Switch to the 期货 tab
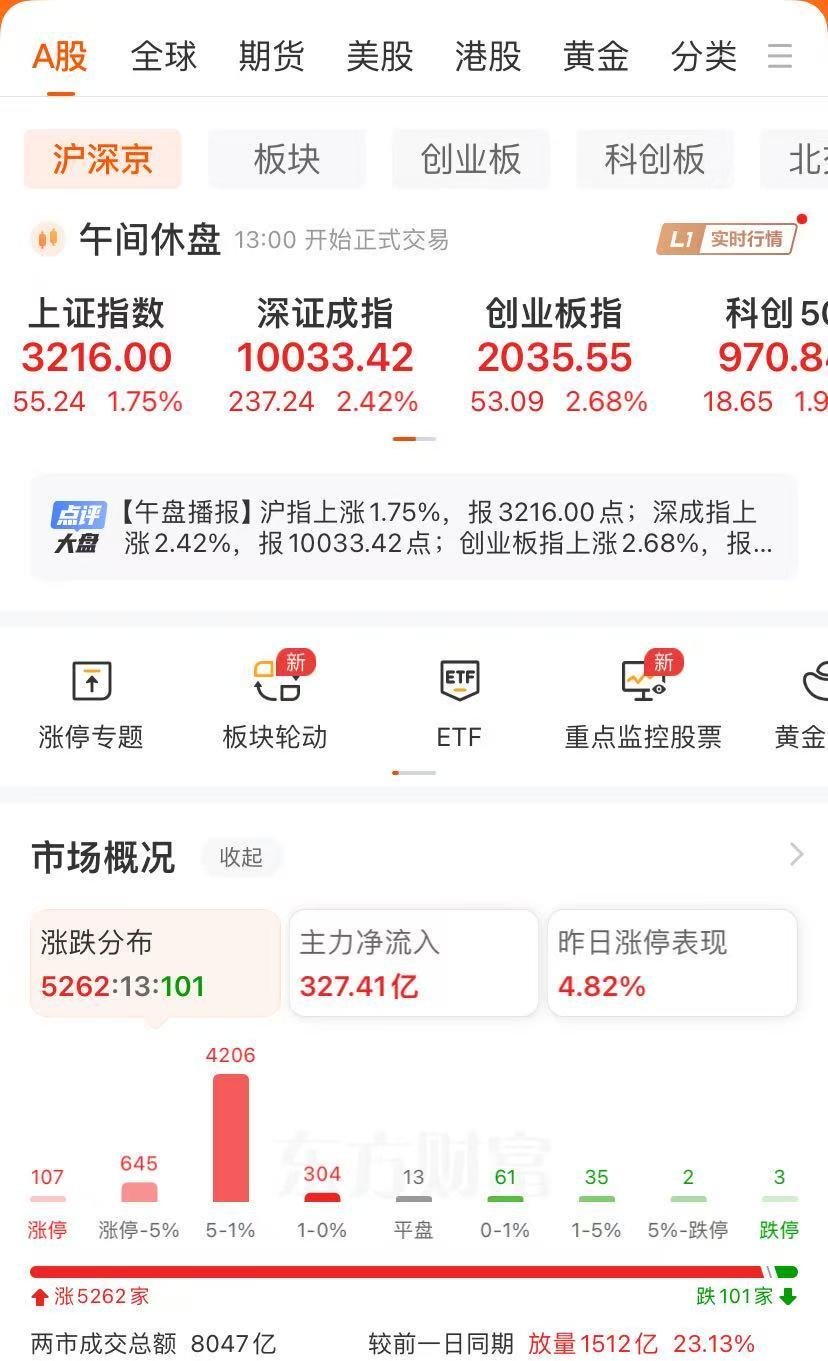The image size is (828, 1361). (272, 56)
